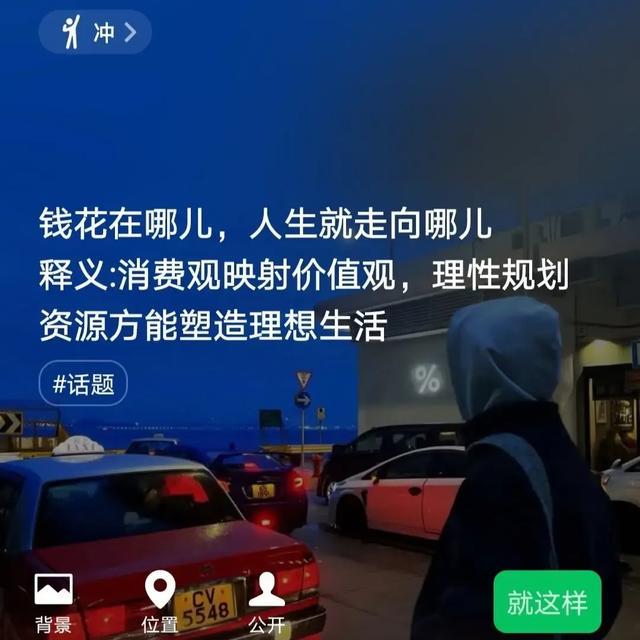The image size is (640, 640).
Task: Open the 冲 status chip
Action: [x=95, y=32]
